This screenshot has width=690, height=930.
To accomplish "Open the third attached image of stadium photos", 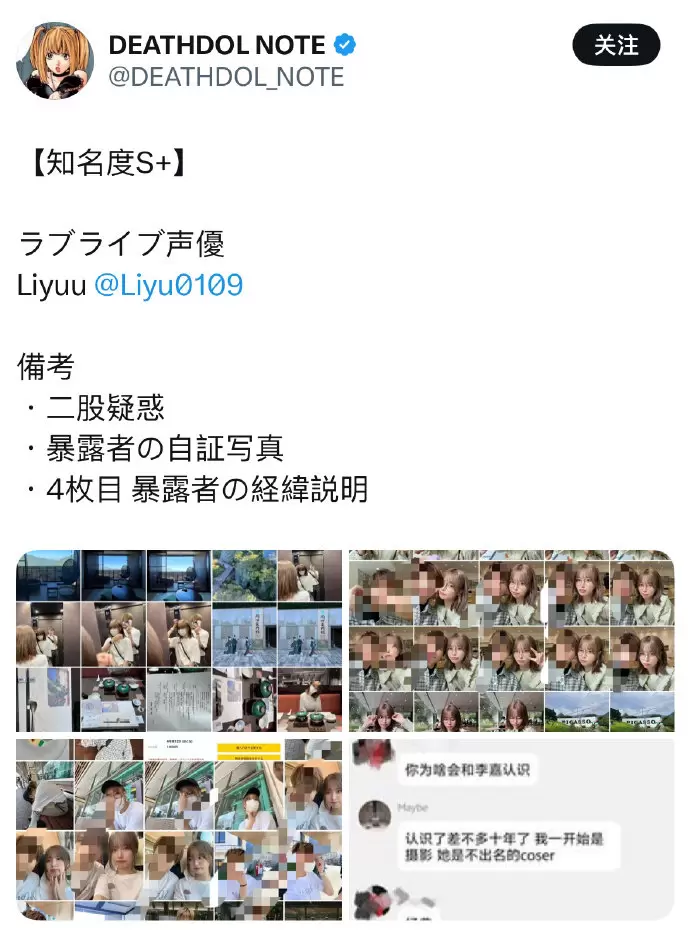I will pyautogui.click(x=179, y=829).
